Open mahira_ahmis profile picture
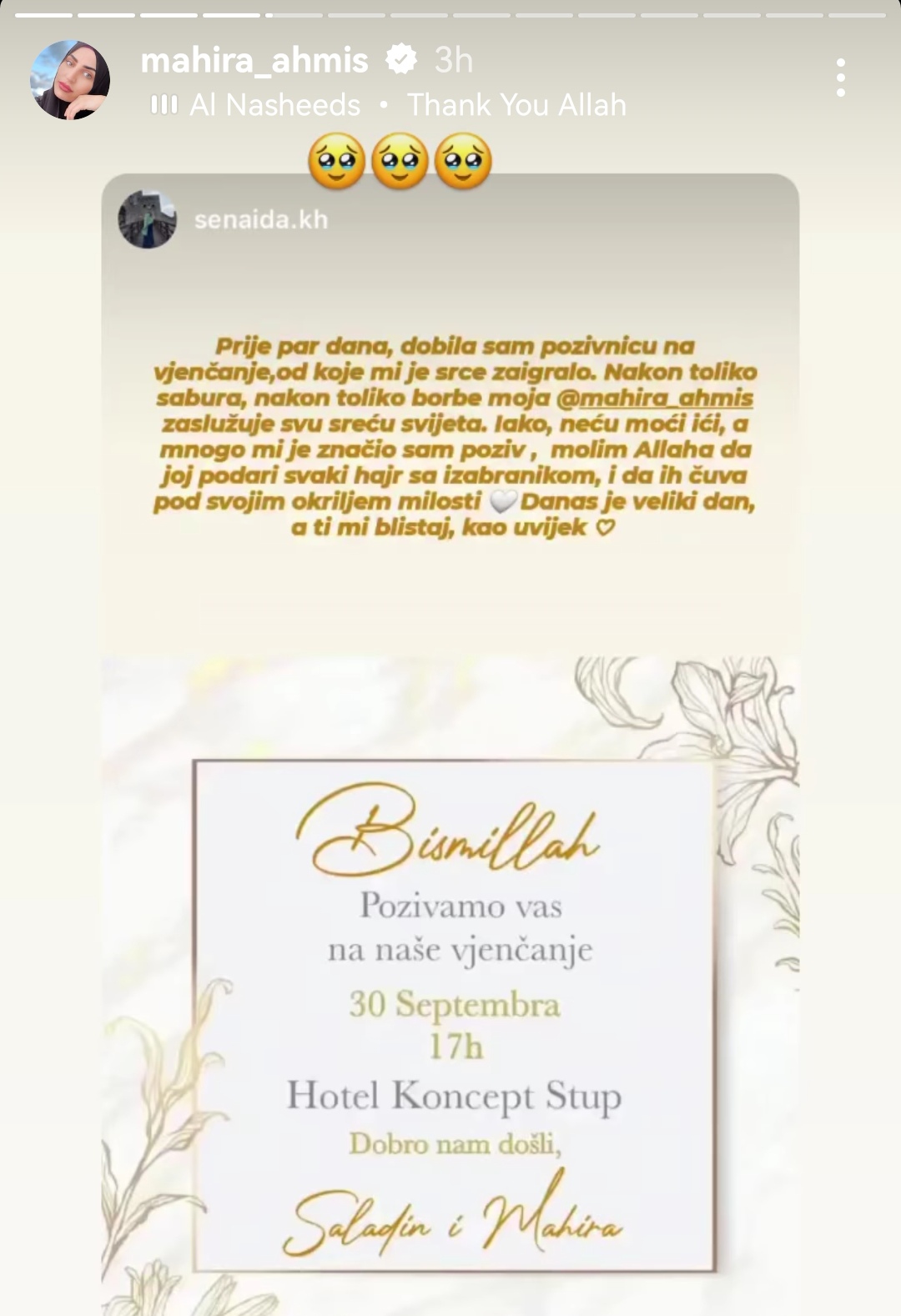 [x=70, y=80]
